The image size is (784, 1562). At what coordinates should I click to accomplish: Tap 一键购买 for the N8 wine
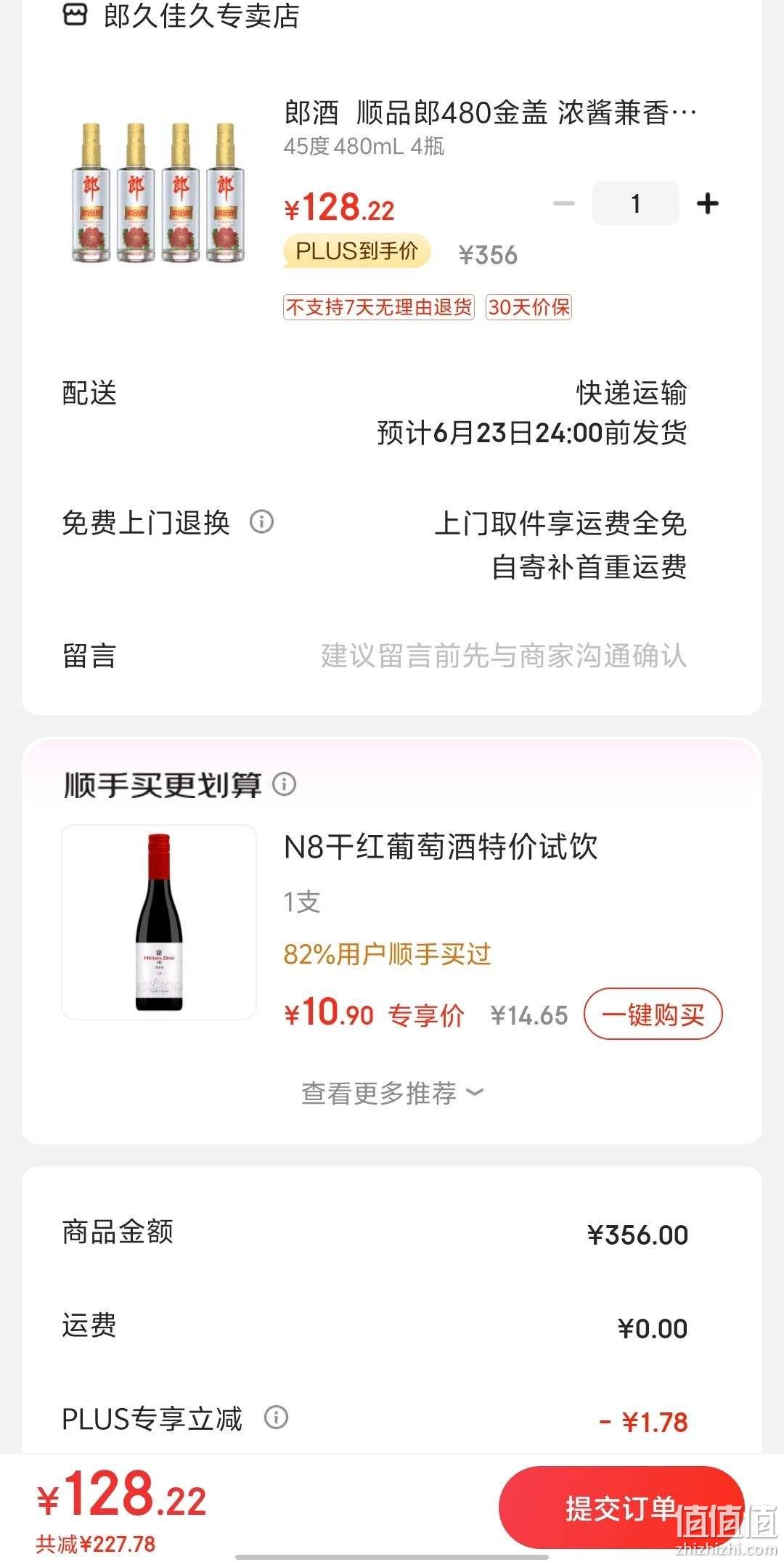click(653, 1014)
